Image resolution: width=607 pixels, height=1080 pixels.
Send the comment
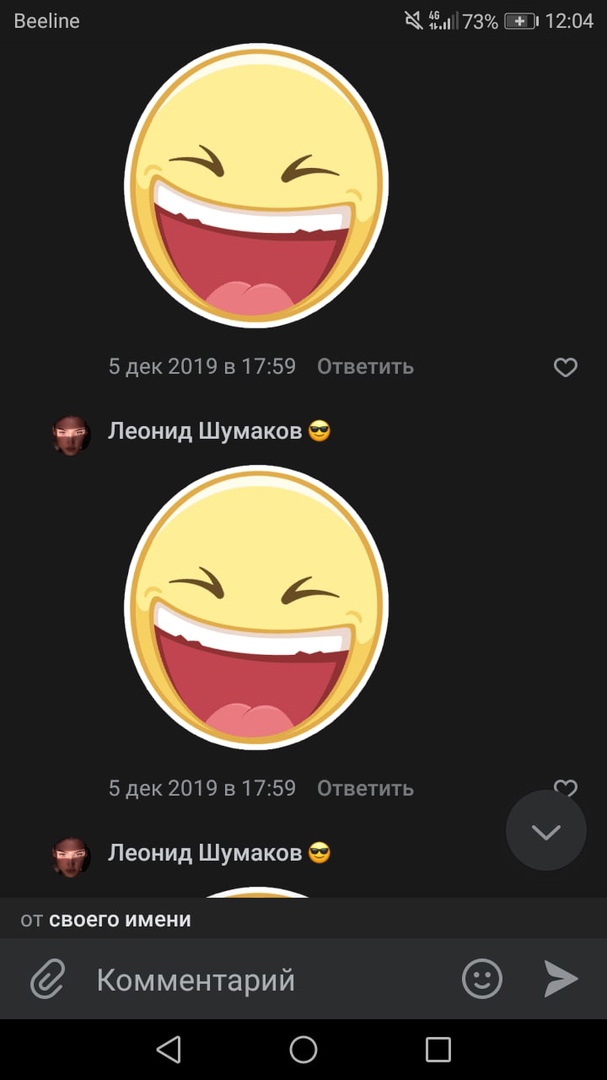point(560,978)
